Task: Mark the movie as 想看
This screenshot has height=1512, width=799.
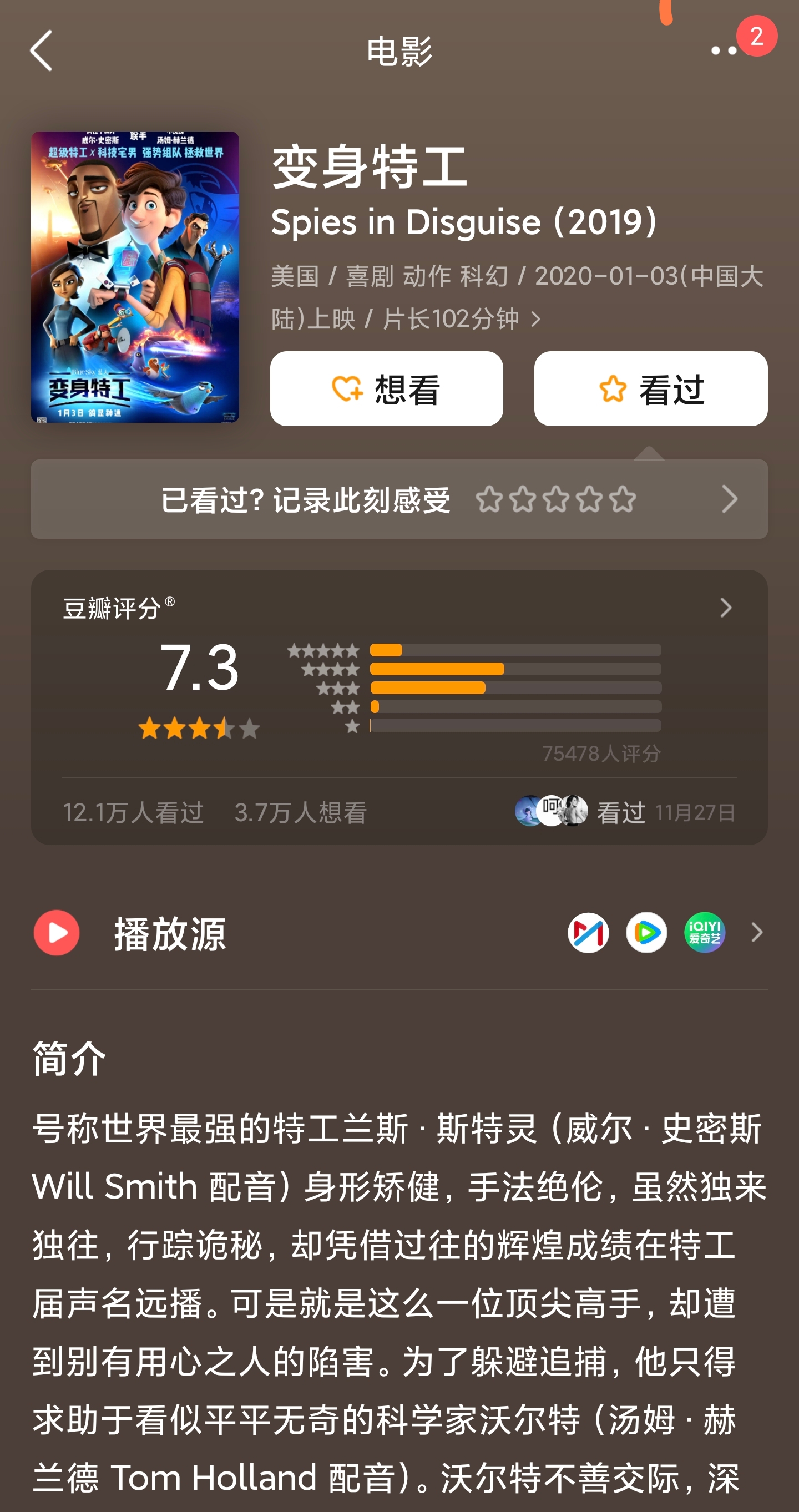Action: coord(386,388)
